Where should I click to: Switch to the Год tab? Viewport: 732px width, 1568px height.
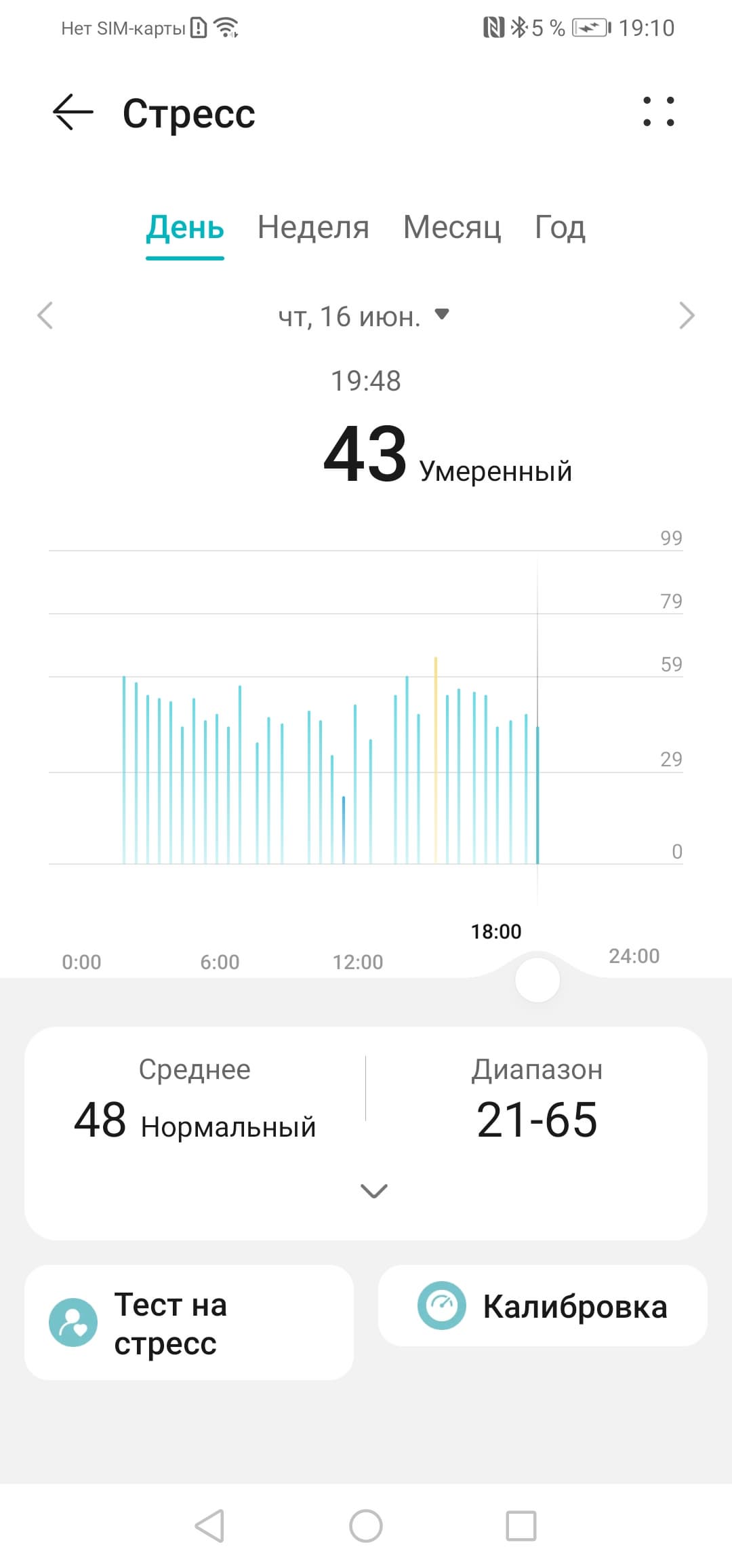click(x=560, y=228)
